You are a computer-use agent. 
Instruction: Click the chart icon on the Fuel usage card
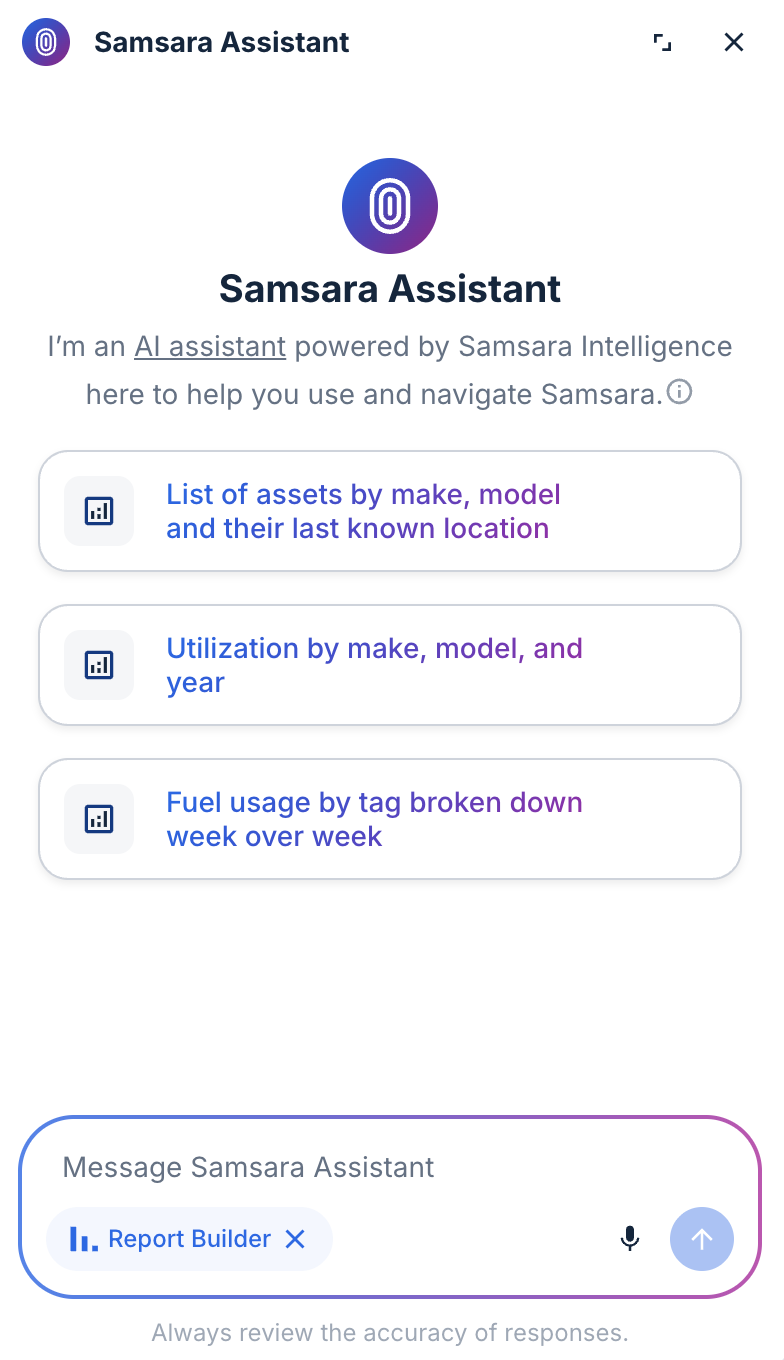[99, 818]
